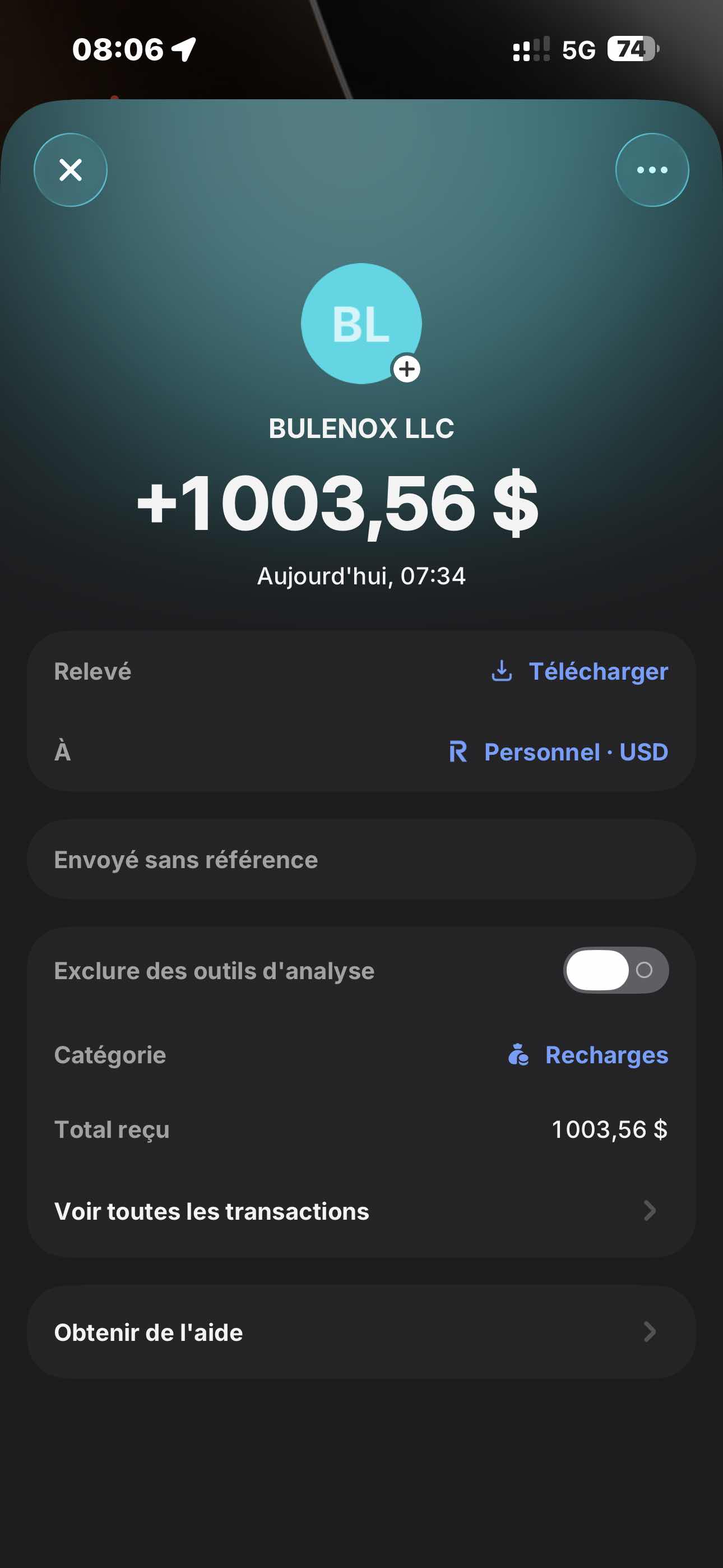Screen dimensions: 723x1568
Task: Add a photo to the BL avatar
Action: 406,369
